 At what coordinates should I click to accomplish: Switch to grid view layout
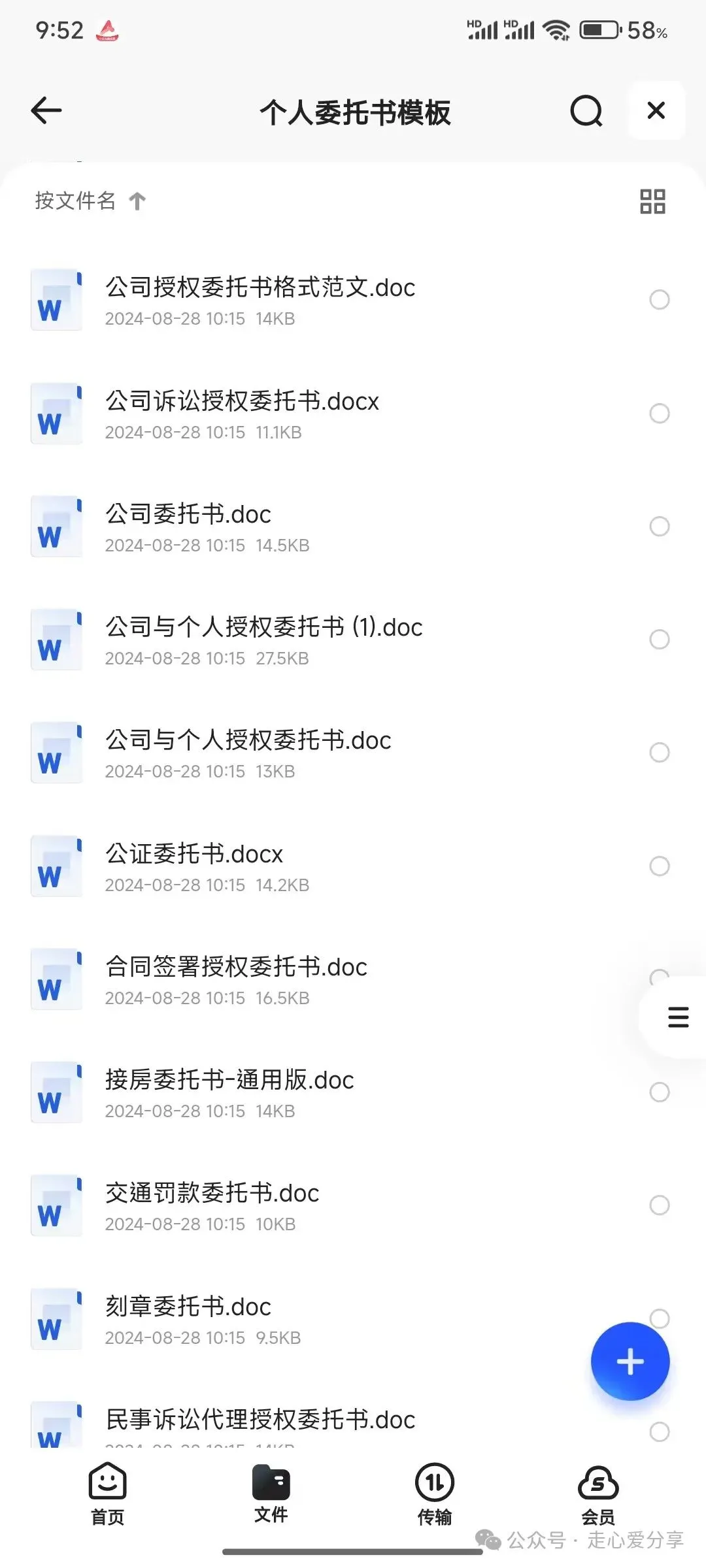pos(652,201)
